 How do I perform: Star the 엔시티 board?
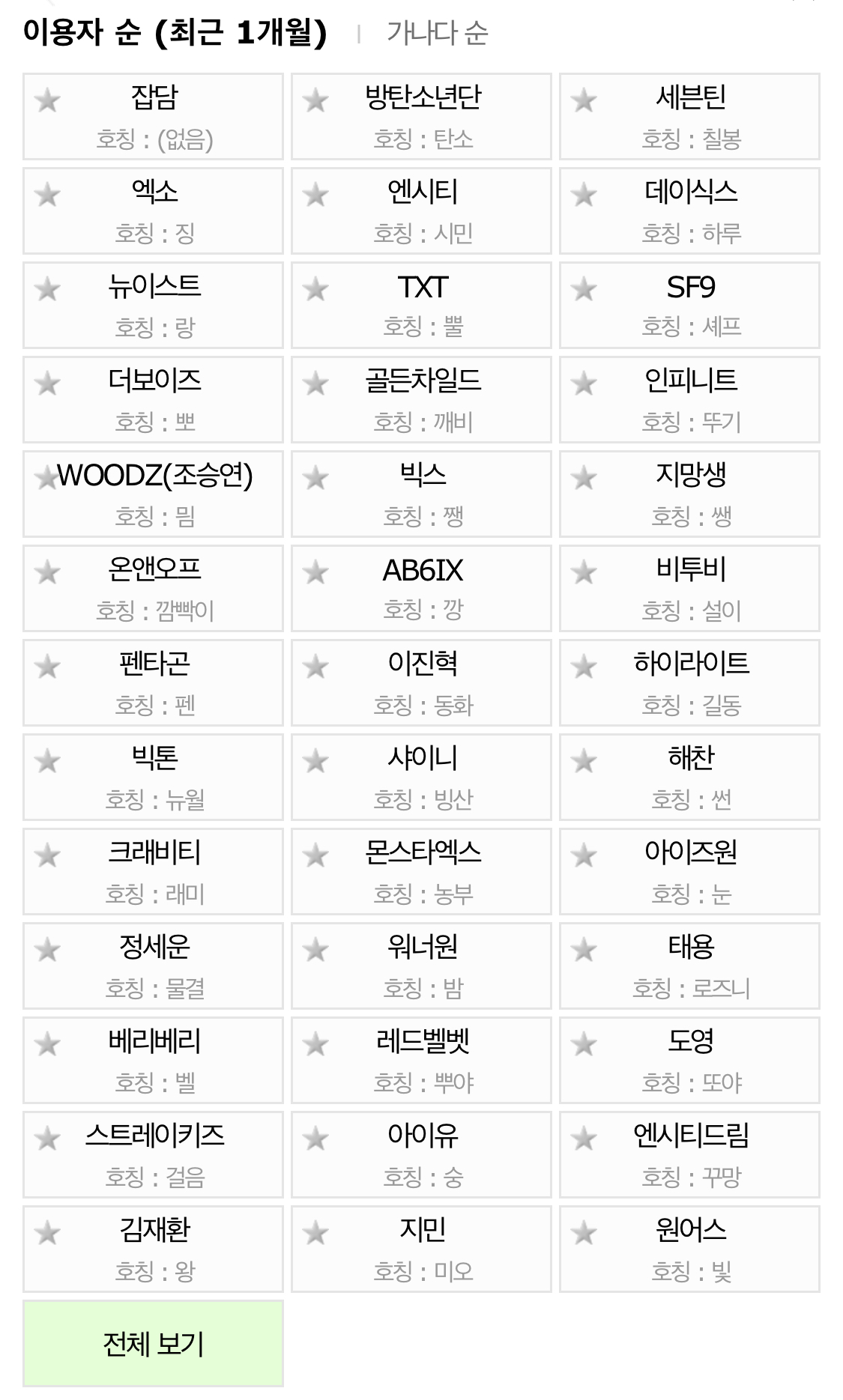(315, 195)
